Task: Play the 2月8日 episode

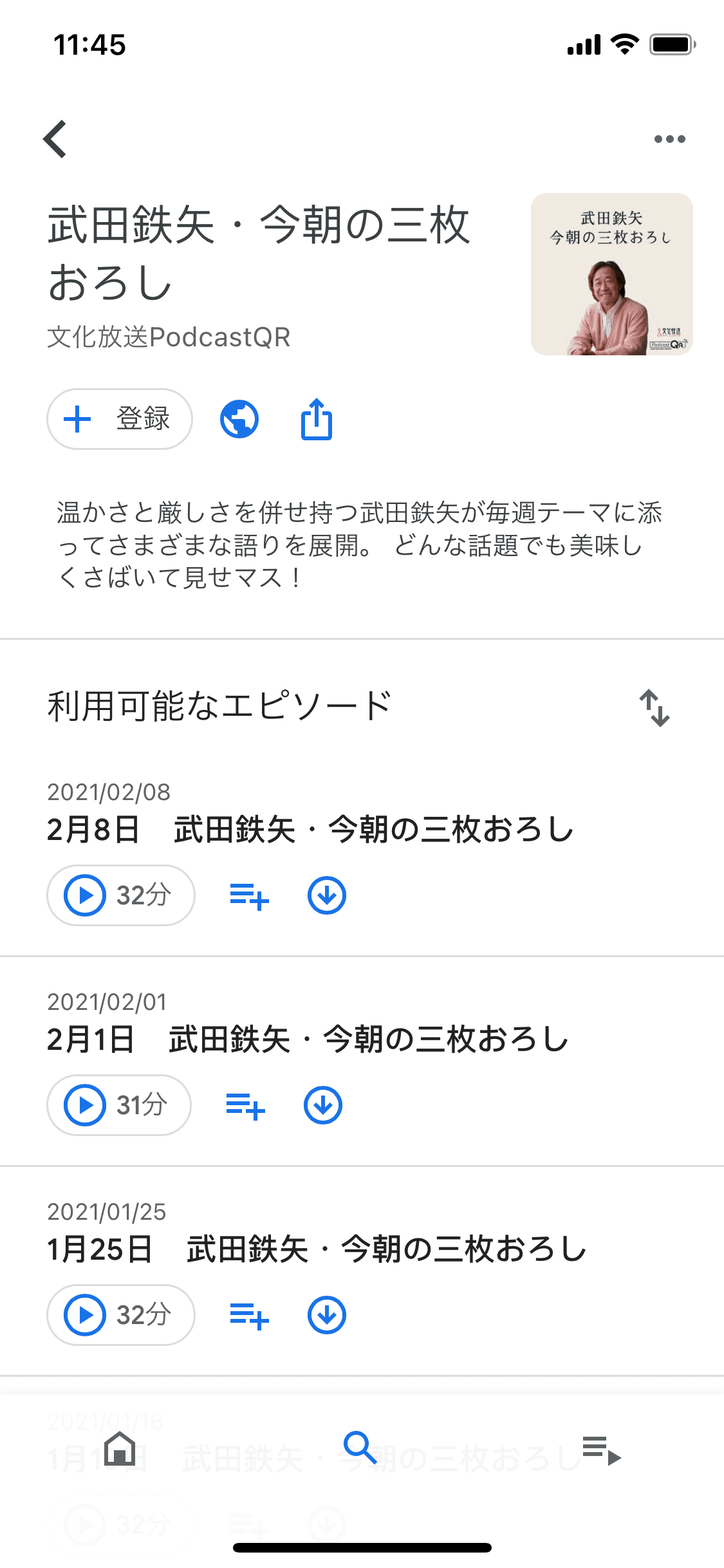Action: 121,895
